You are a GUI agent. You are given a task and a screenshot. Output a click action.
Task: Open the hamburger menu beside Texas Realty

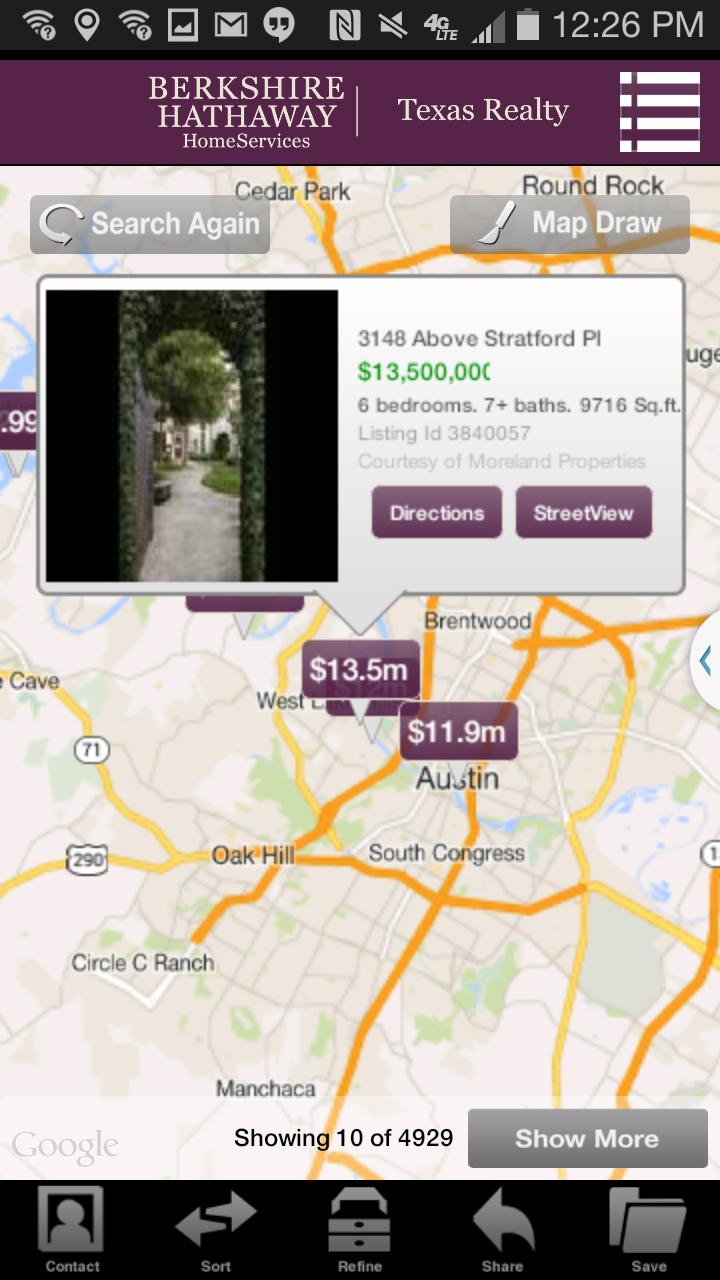coord(659,110)
